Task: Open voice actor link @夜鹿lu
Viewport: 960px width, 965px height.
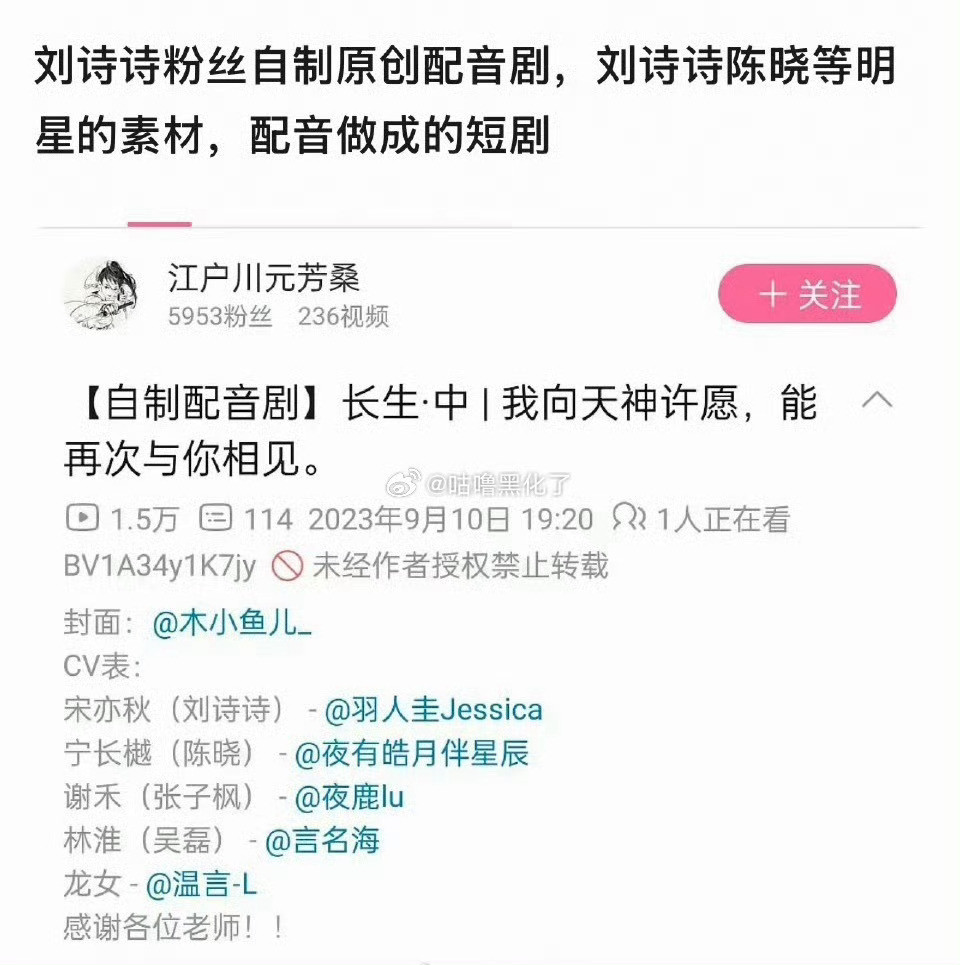Action: [349, 800]
